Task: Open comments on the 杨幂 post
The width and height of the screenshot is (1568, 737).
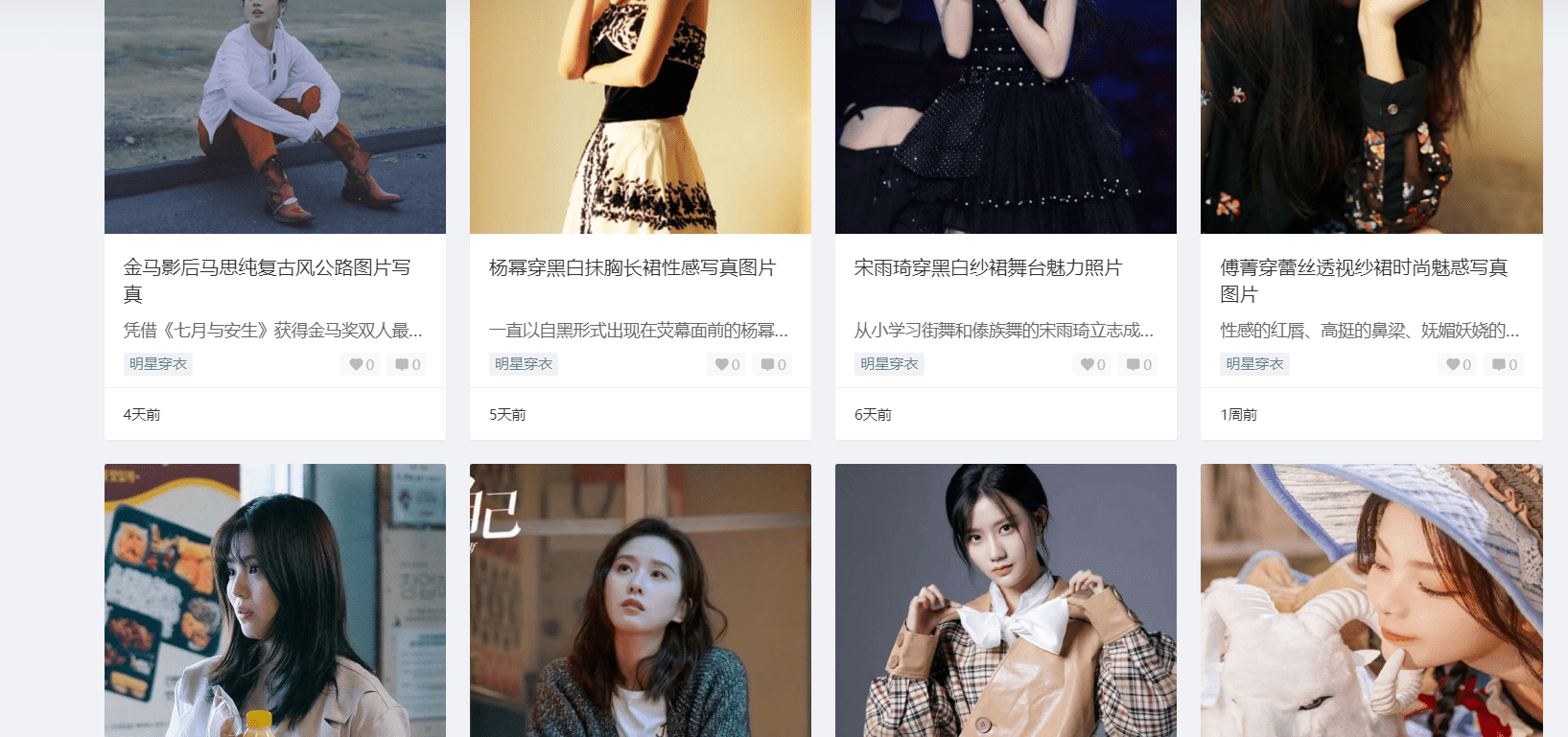Action: pos(773,364)
